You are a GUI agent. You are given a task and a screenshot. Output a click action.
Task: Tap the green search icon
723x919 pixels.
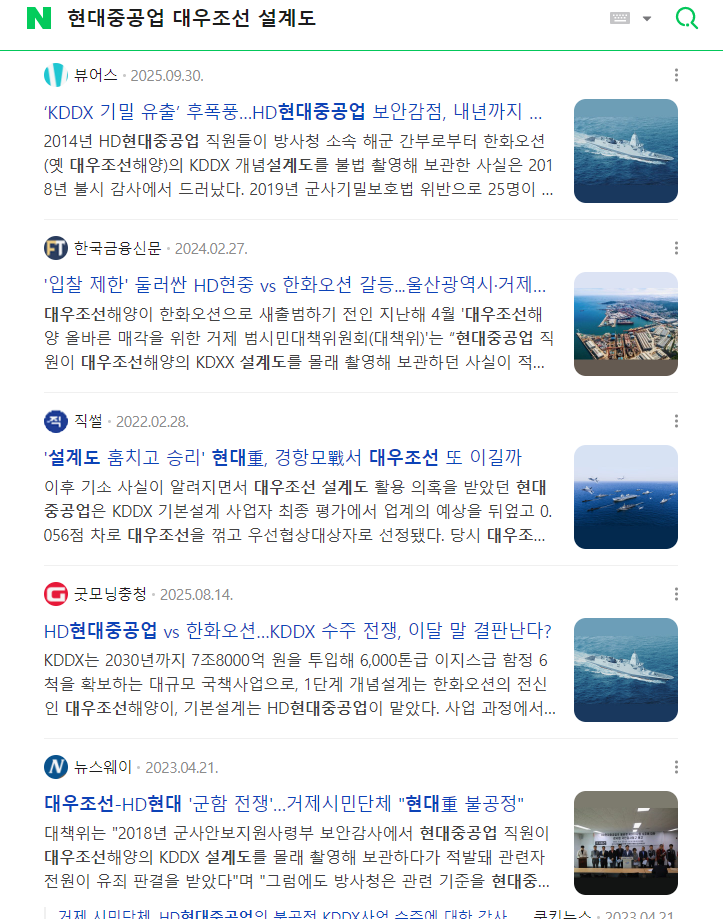pyautogui.click(x=687, y=18)
